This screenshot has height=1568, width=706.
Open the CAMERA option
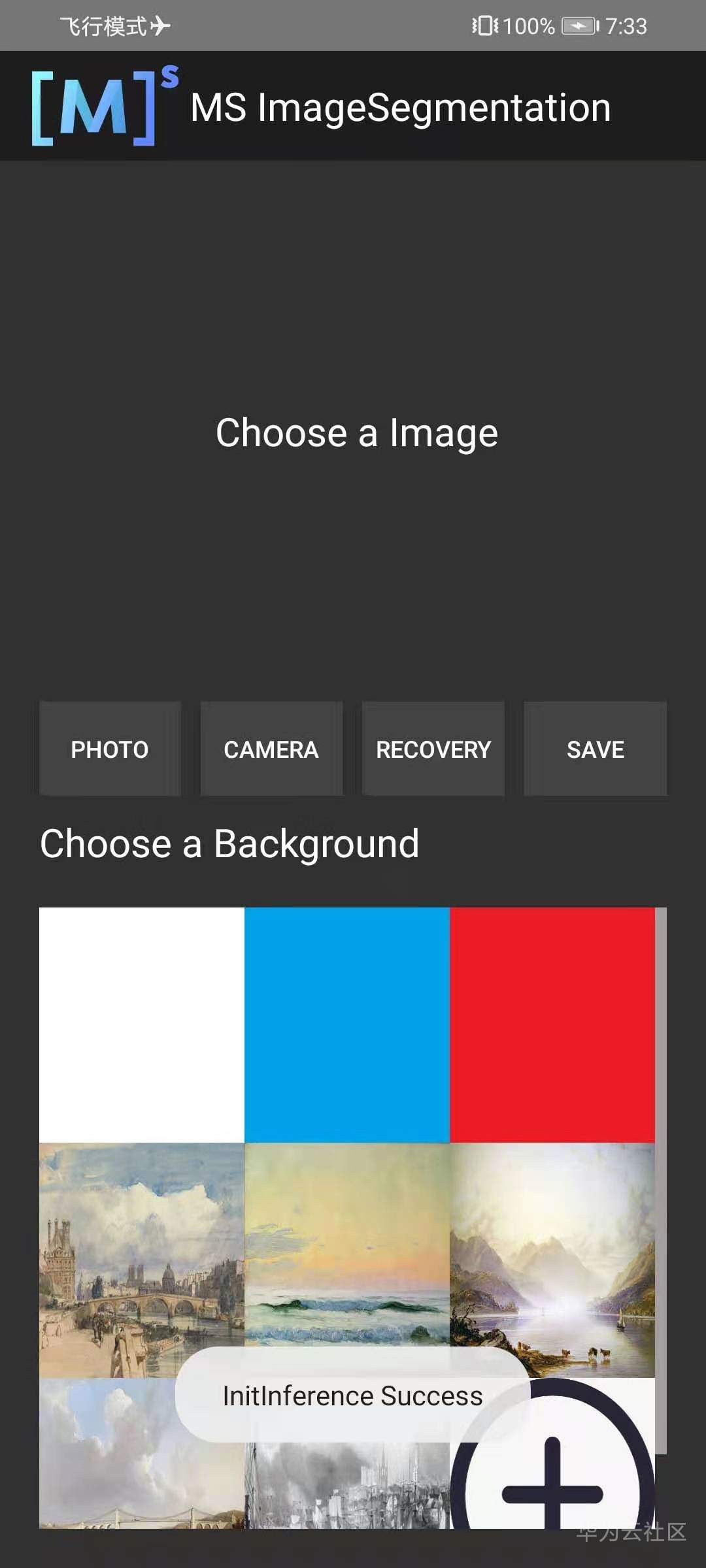(x=271, y=749)
